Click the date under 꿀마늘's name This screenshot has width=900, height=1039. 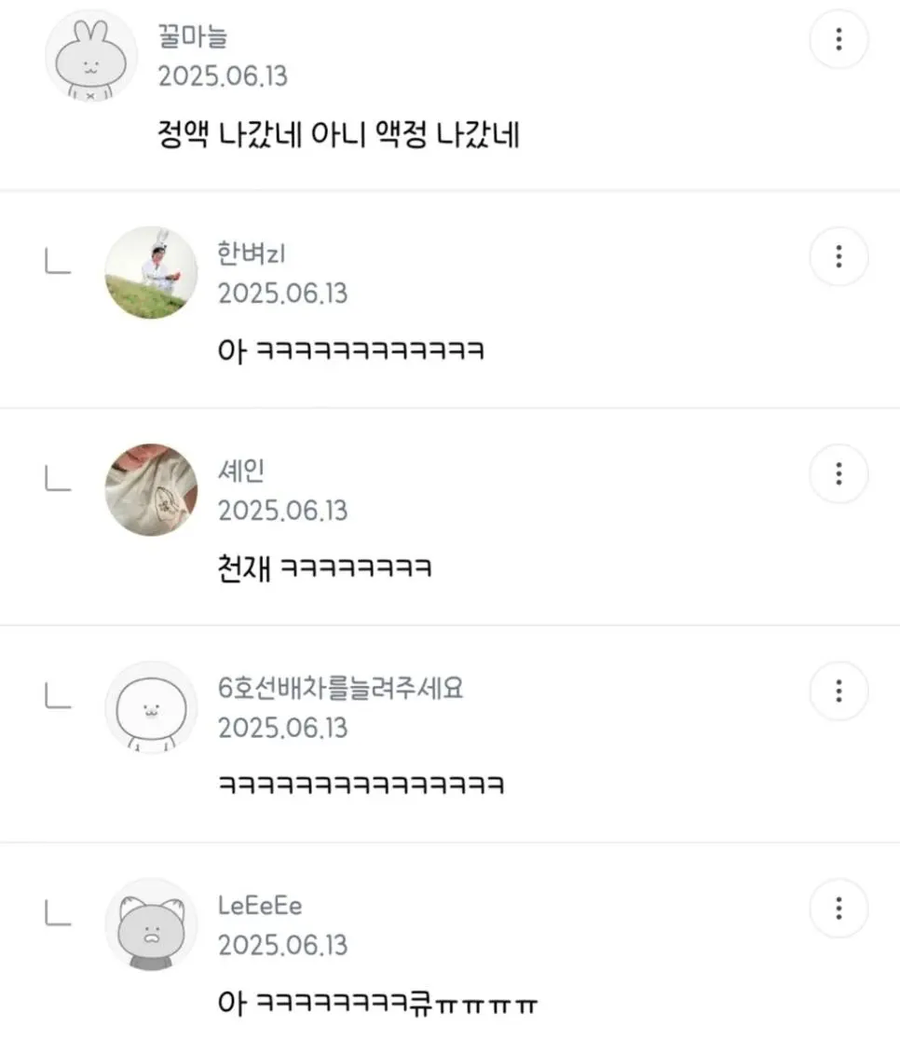222,76
